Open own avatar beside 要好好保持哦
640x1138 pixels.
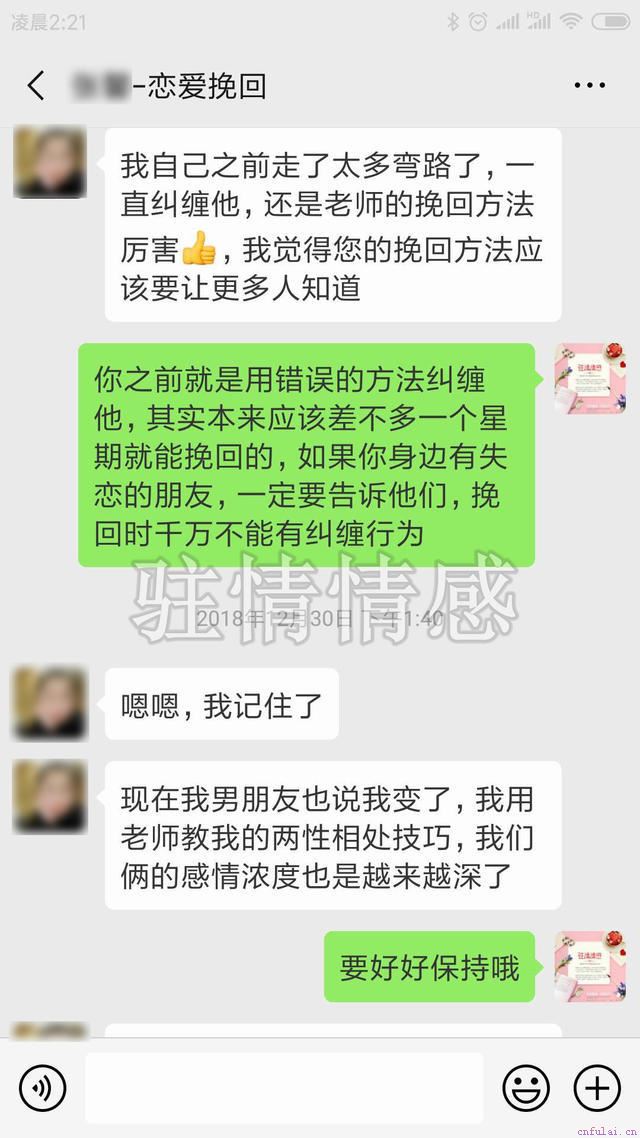click(590, 966)
